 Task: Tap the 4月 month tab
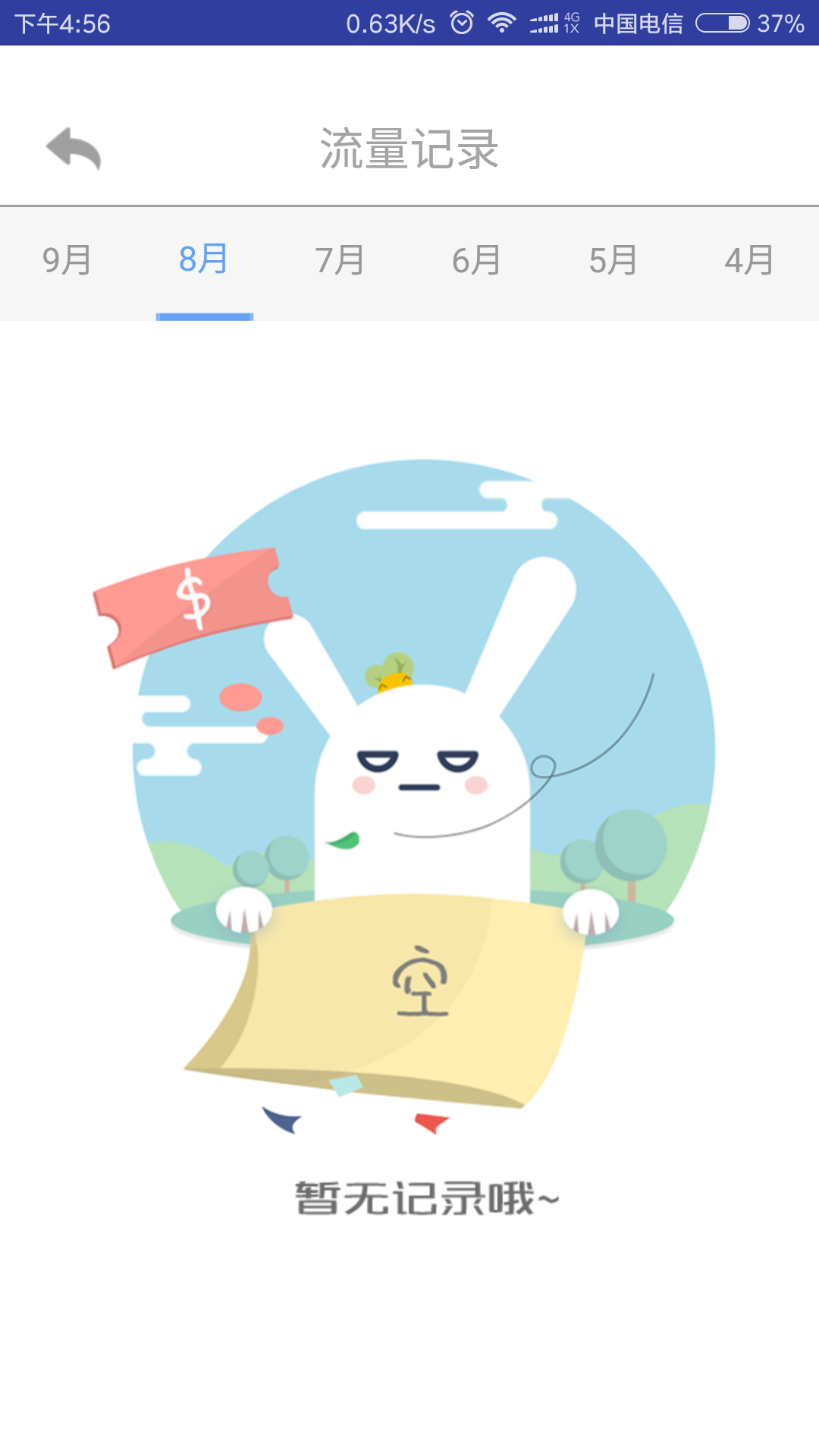[750, 261]
